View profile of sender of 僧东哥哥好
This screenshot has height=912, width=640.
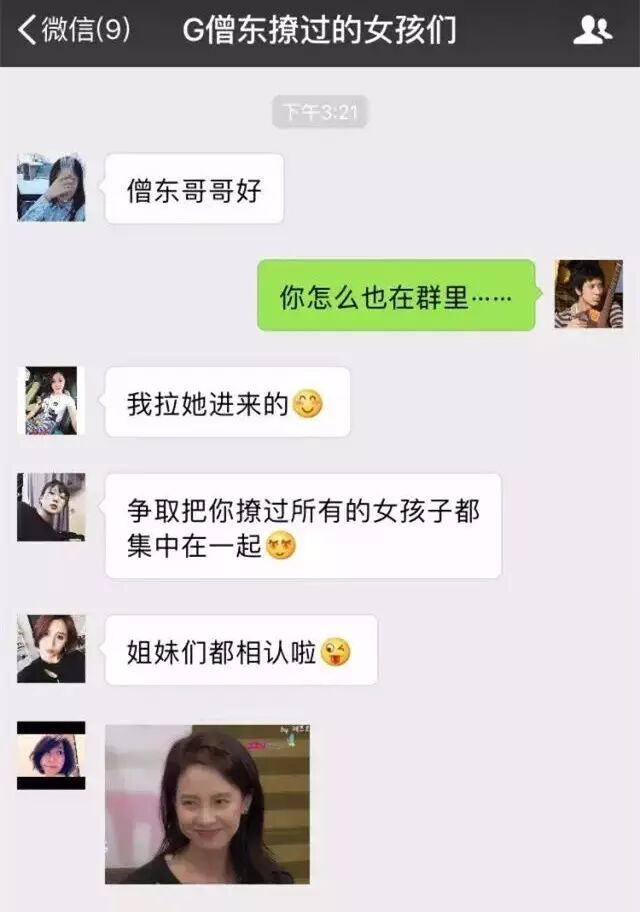[x=51, y=187]
